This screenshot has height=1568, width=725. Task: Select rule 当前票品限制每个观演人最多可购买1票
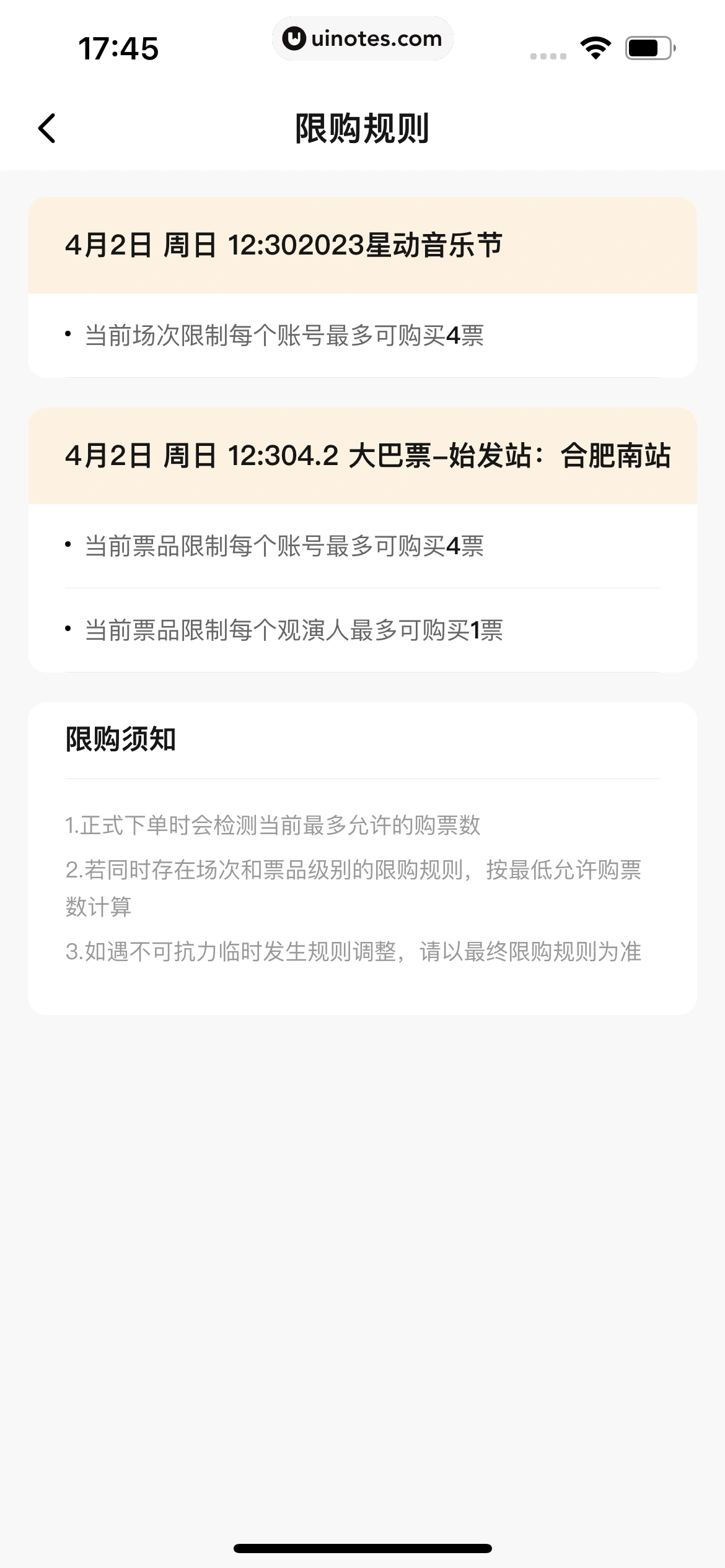tap(294, 630)
